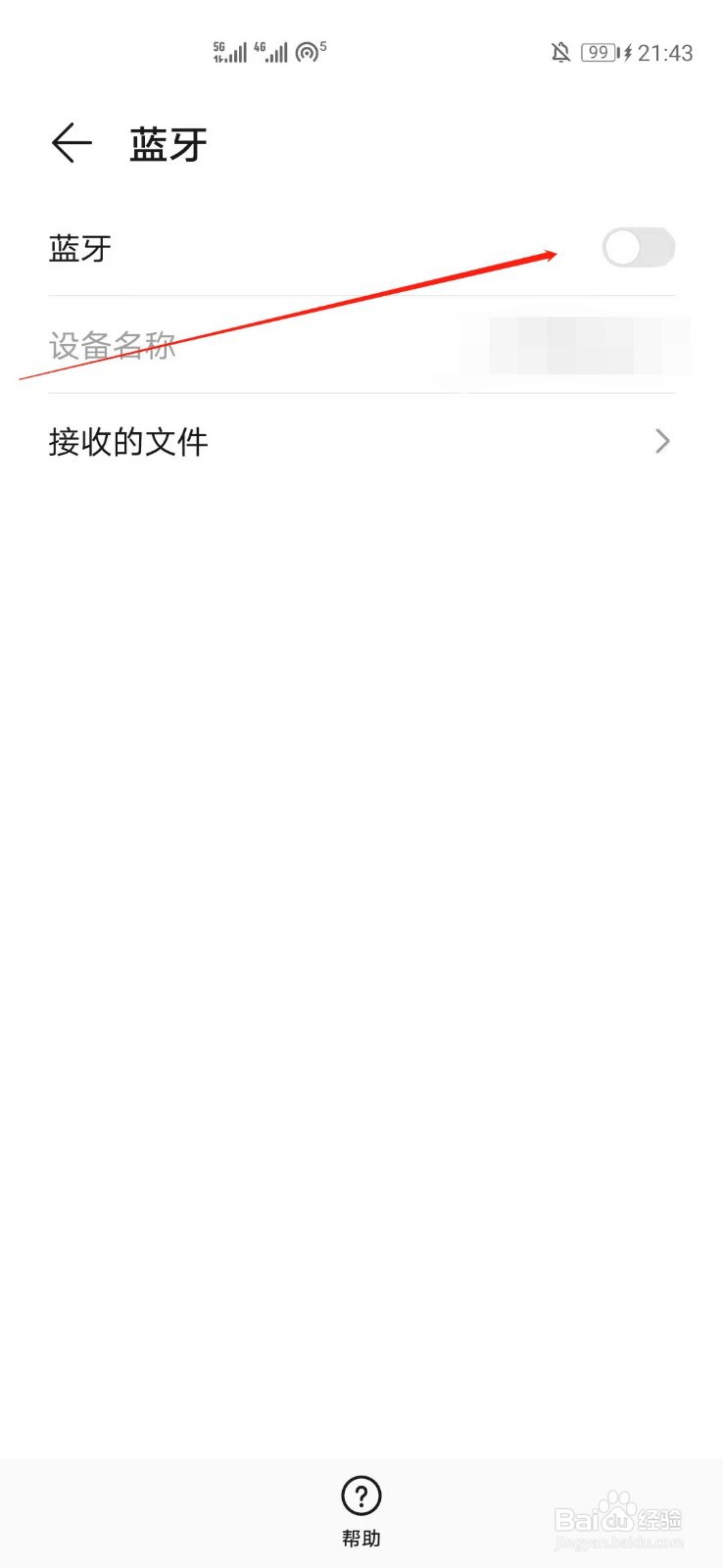Tap the battery charging indicator
This screenshot has height=1568, width=723.
point(602,53)
